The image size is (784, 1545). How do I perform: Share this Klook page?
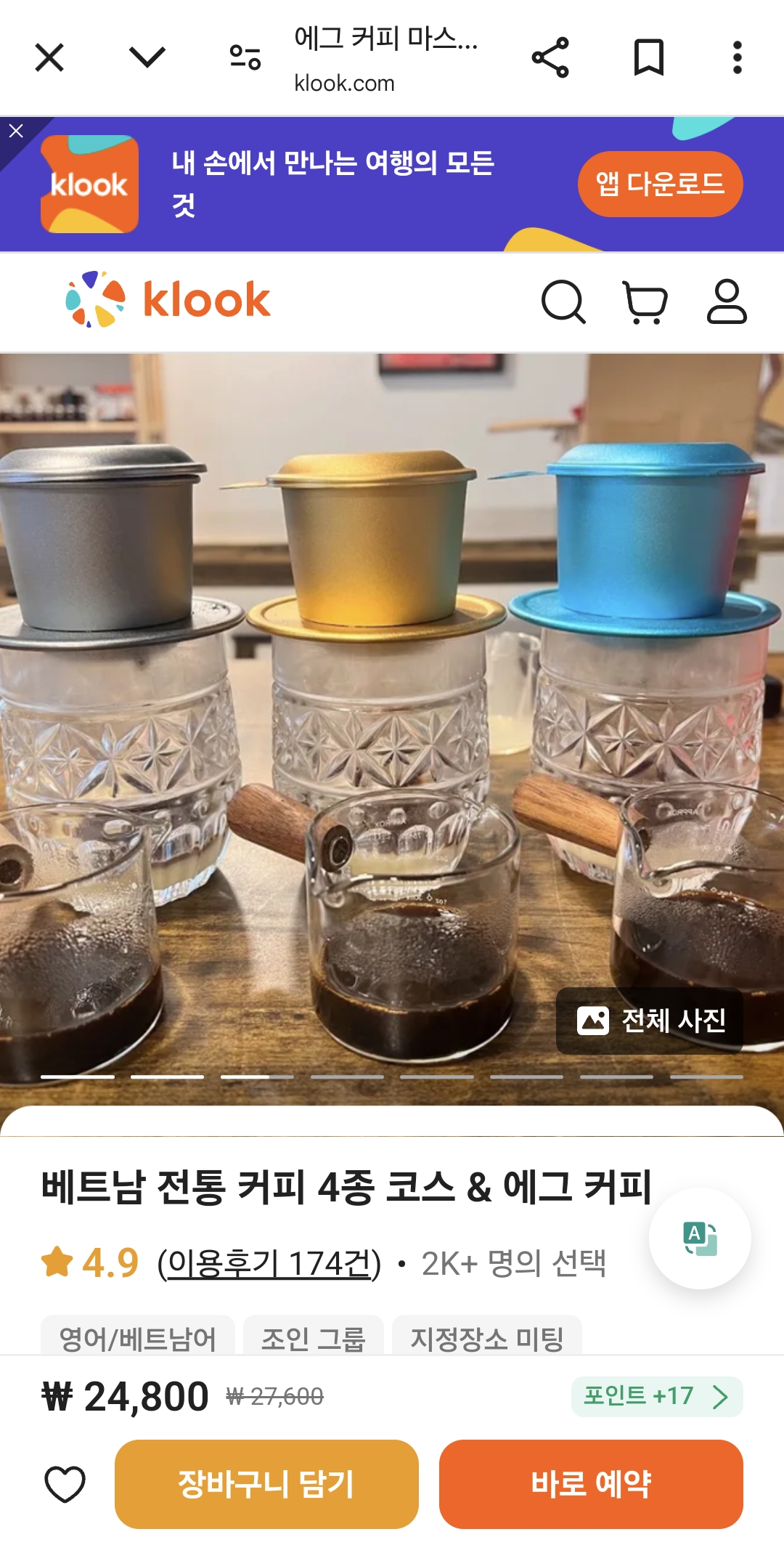click(550, 57)
